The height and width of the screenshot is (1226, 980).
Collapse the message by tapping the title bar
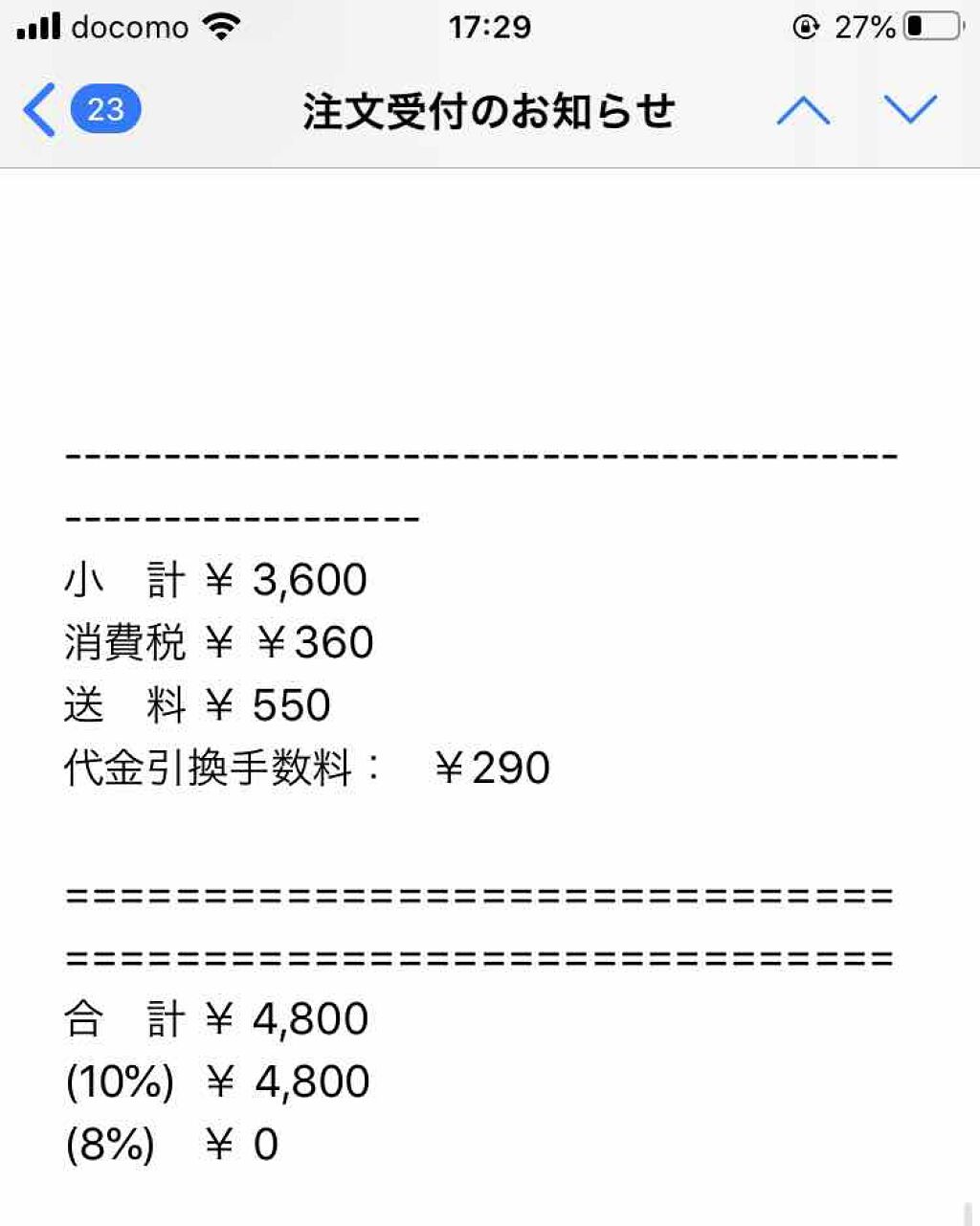click(488, 110)
